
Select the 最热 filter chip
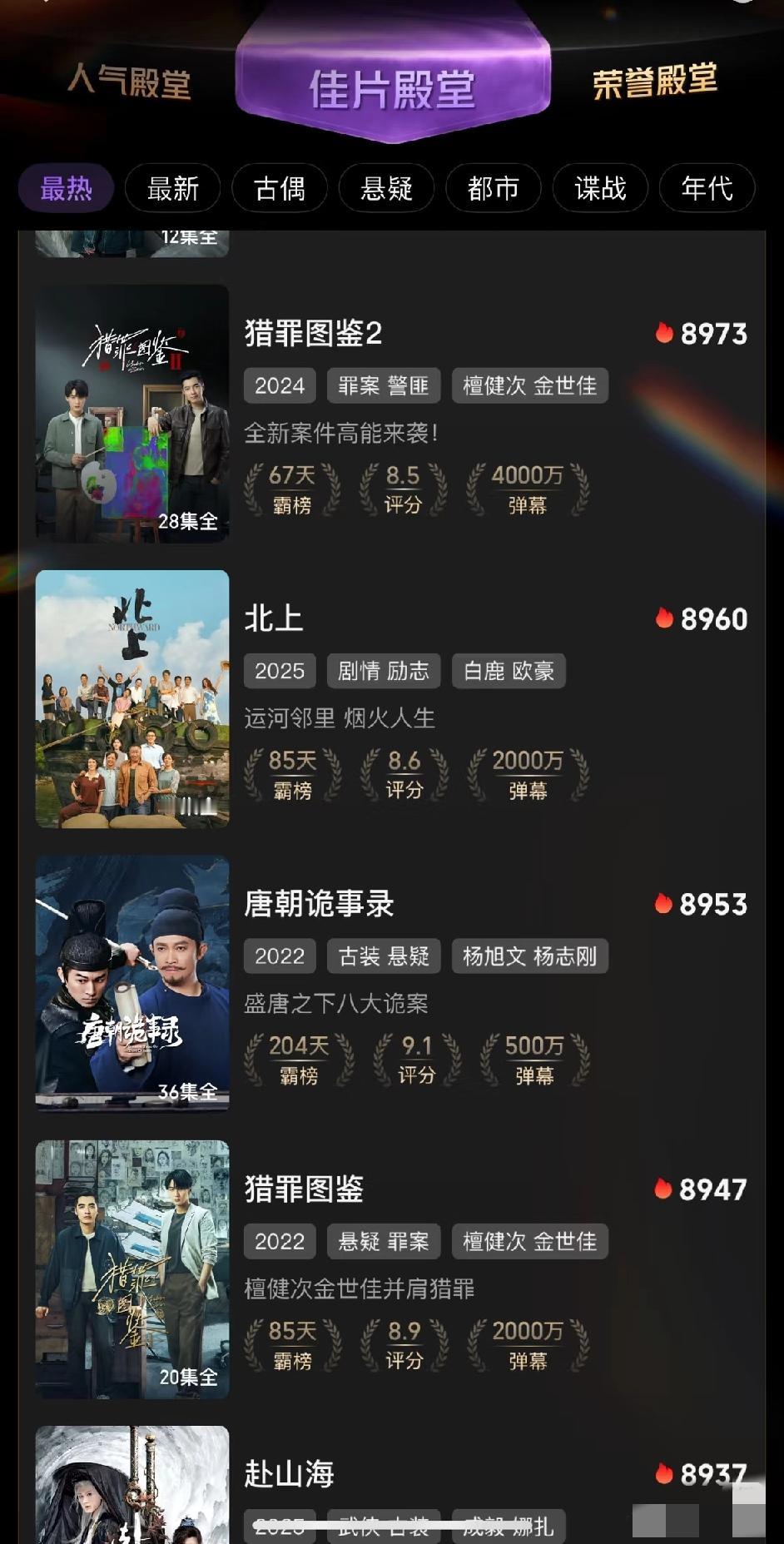pos(67,189)
